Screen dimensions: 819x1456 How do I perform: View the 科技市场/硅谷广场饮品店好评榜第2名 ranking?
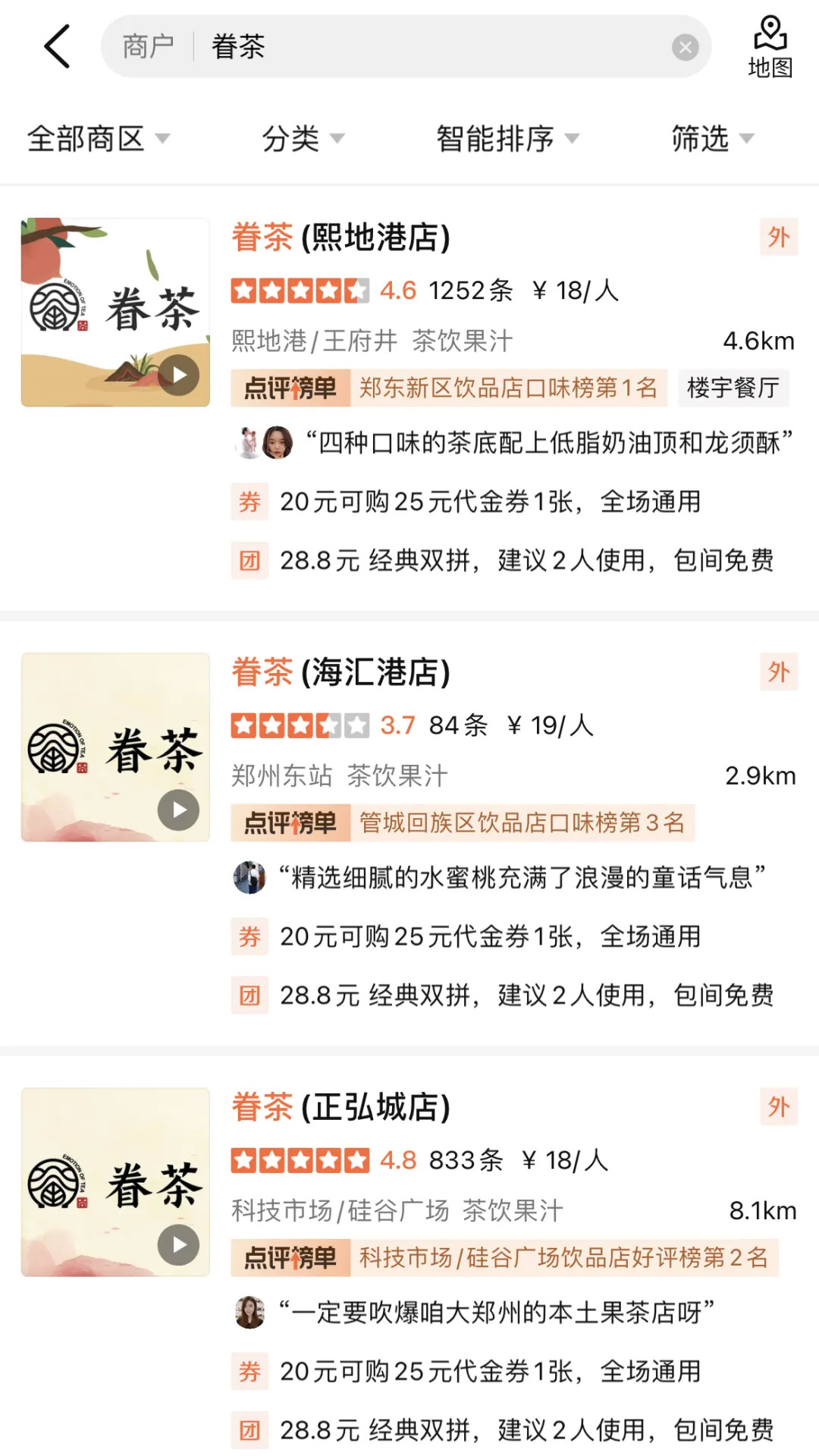[x=563, y=1258]
